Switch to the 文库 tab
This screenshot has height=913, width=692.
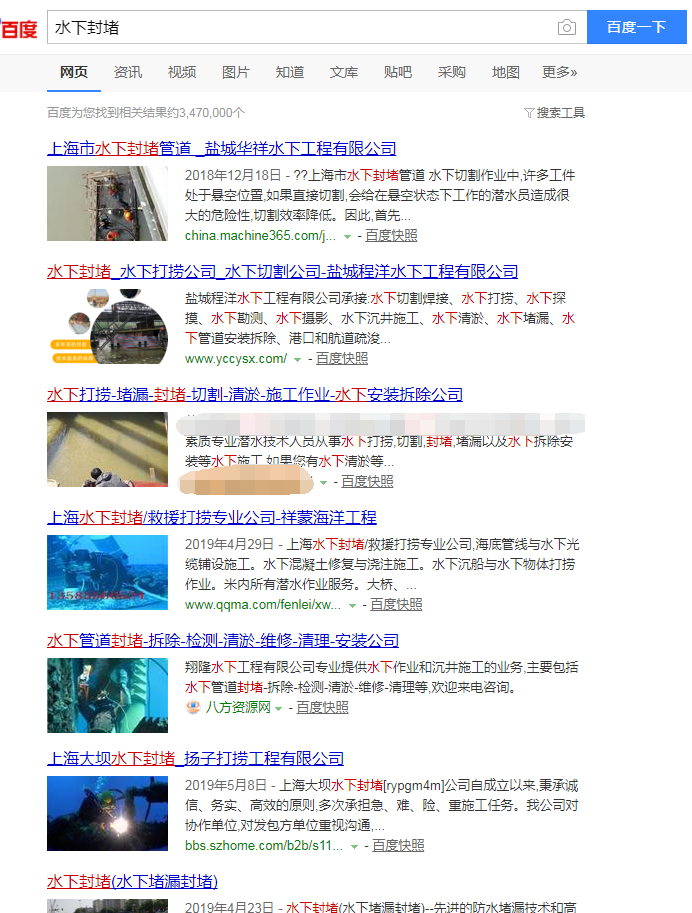(x=344, y=72)
